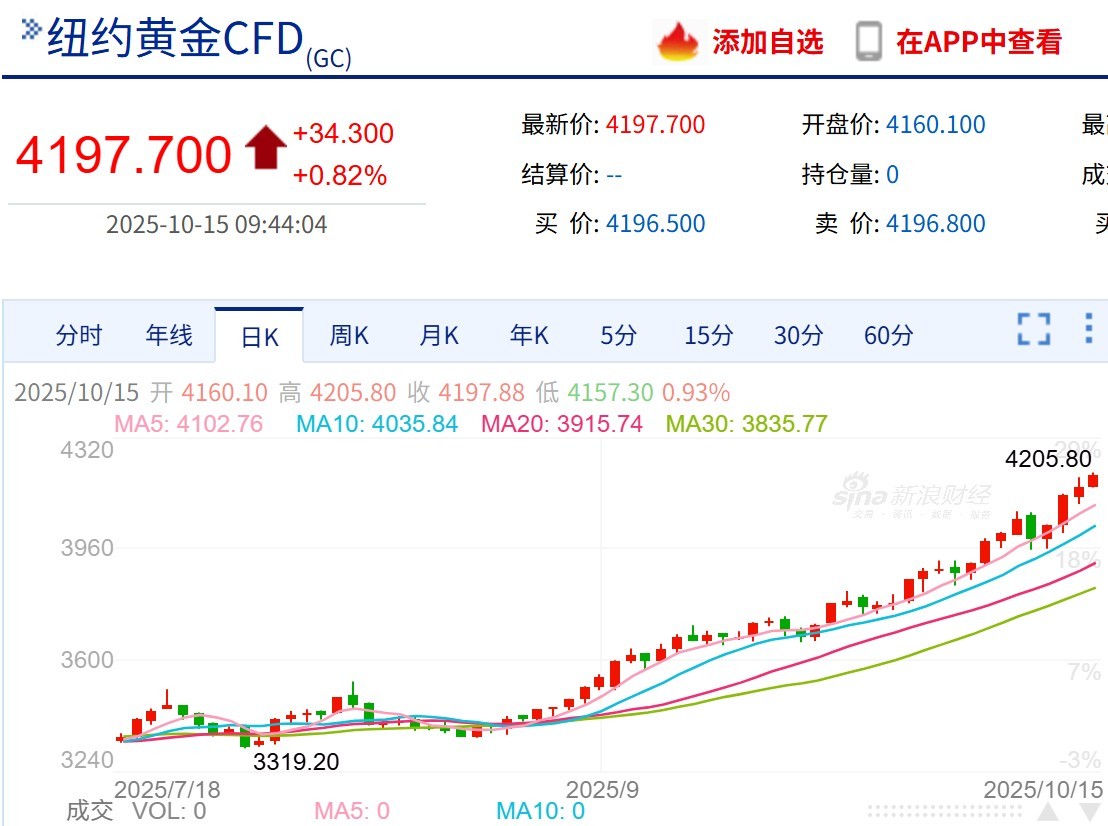Viewport: 1108px width, 826px height.
Task: Expand the chart to fullscreen
Action: click(1034, 329)
